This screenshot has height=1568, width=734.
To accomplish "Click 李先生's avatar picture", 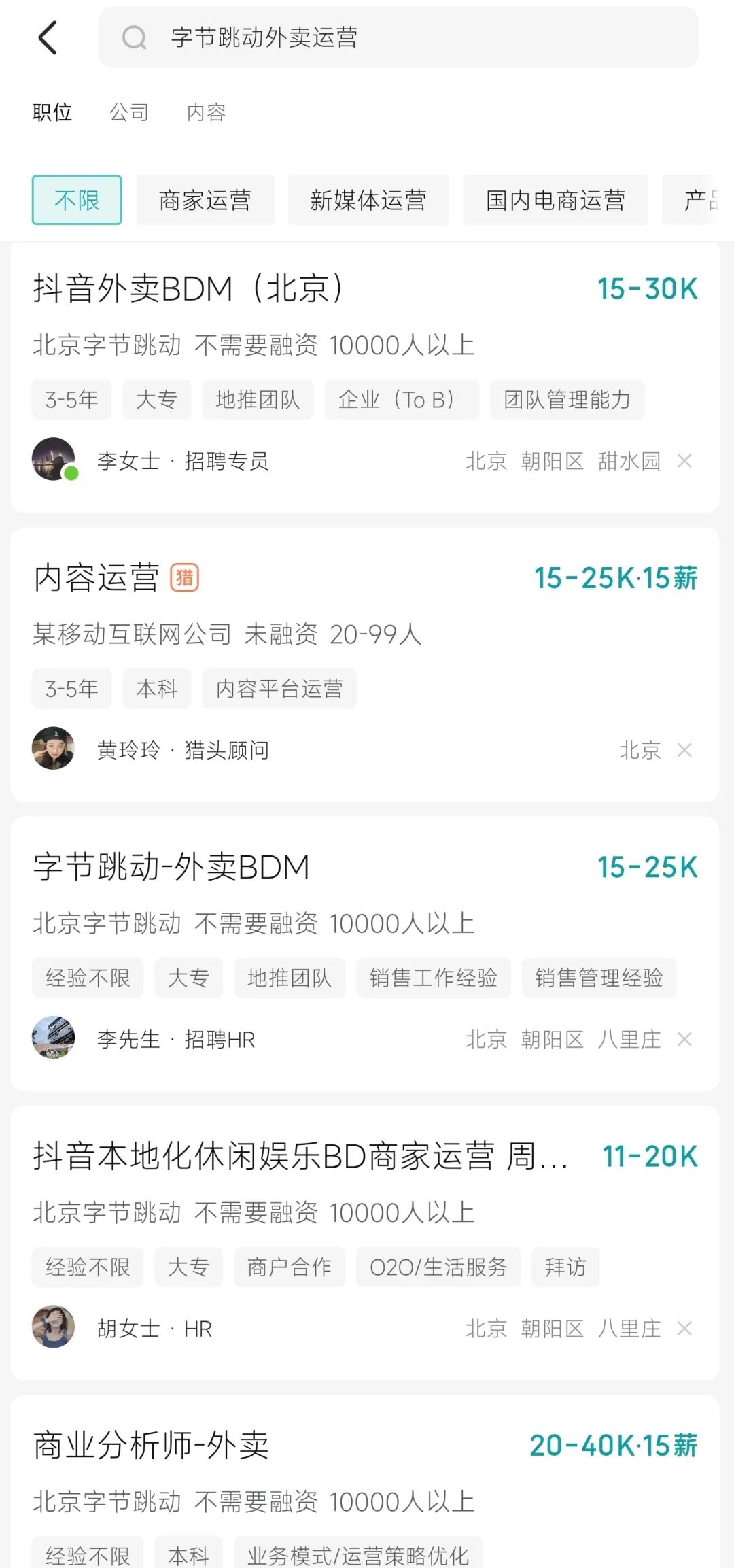I will pos(53,1039).
